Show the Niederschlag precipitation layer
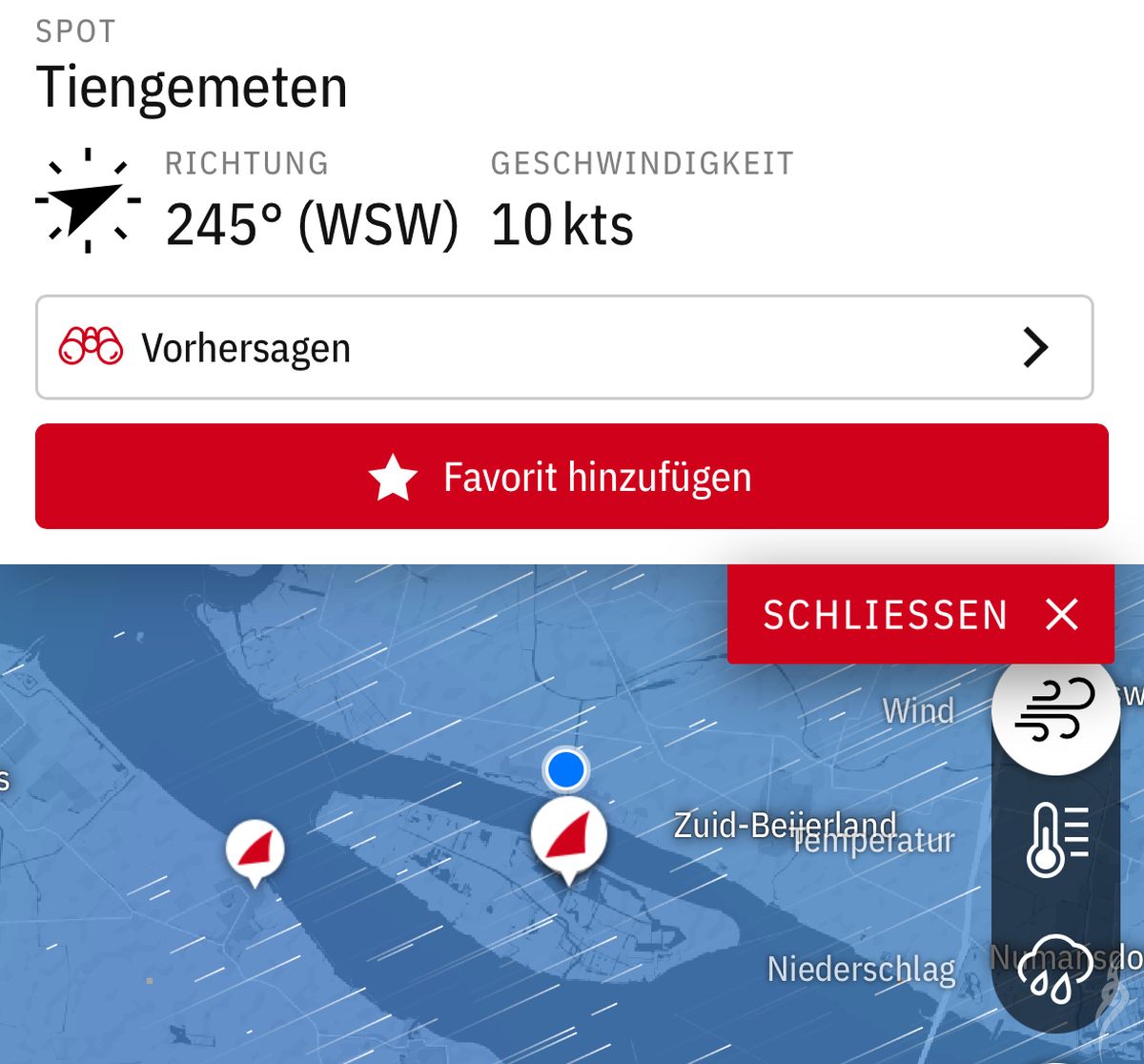Image resolution: width=1144 pixels, height=1064 pixels. click(x=1055, y=970)
